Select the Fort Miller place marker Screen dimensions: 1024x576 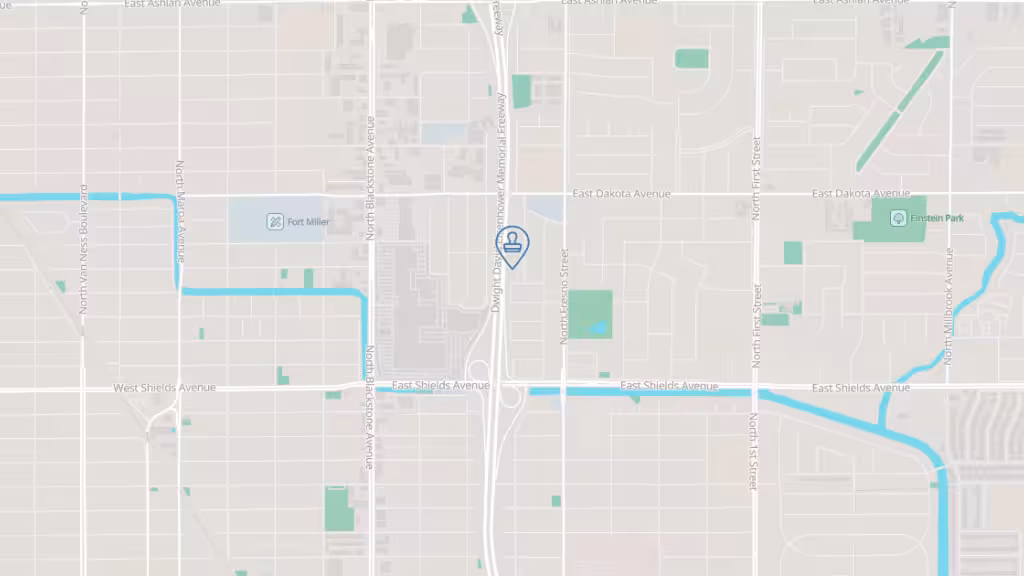point(274,221)
